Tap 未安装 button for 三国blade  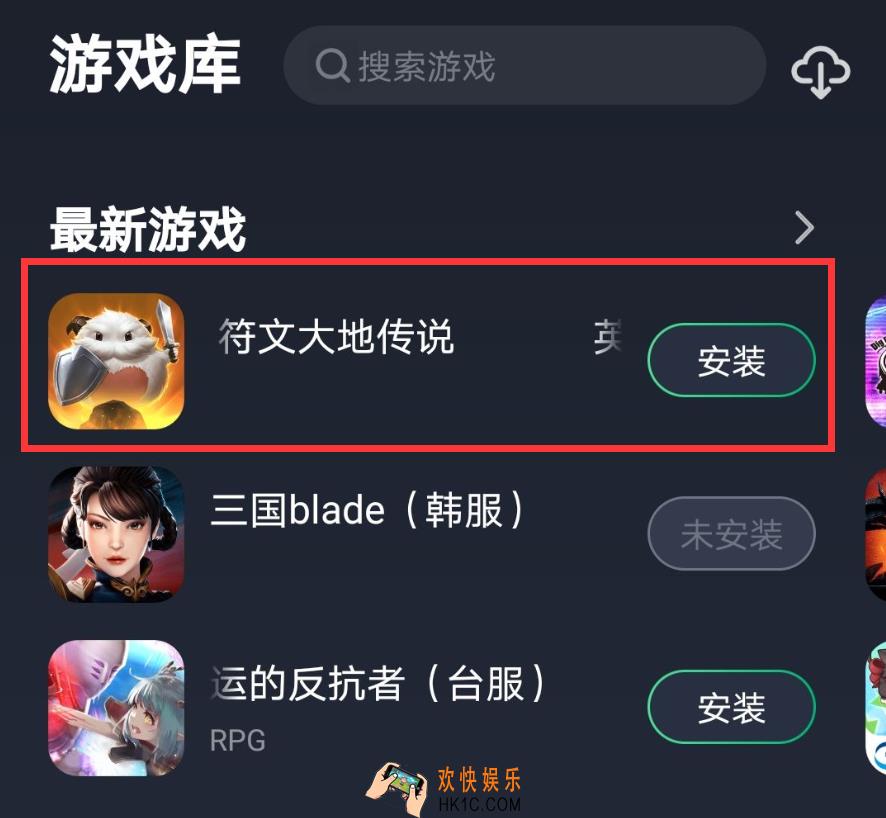point(731,534)
